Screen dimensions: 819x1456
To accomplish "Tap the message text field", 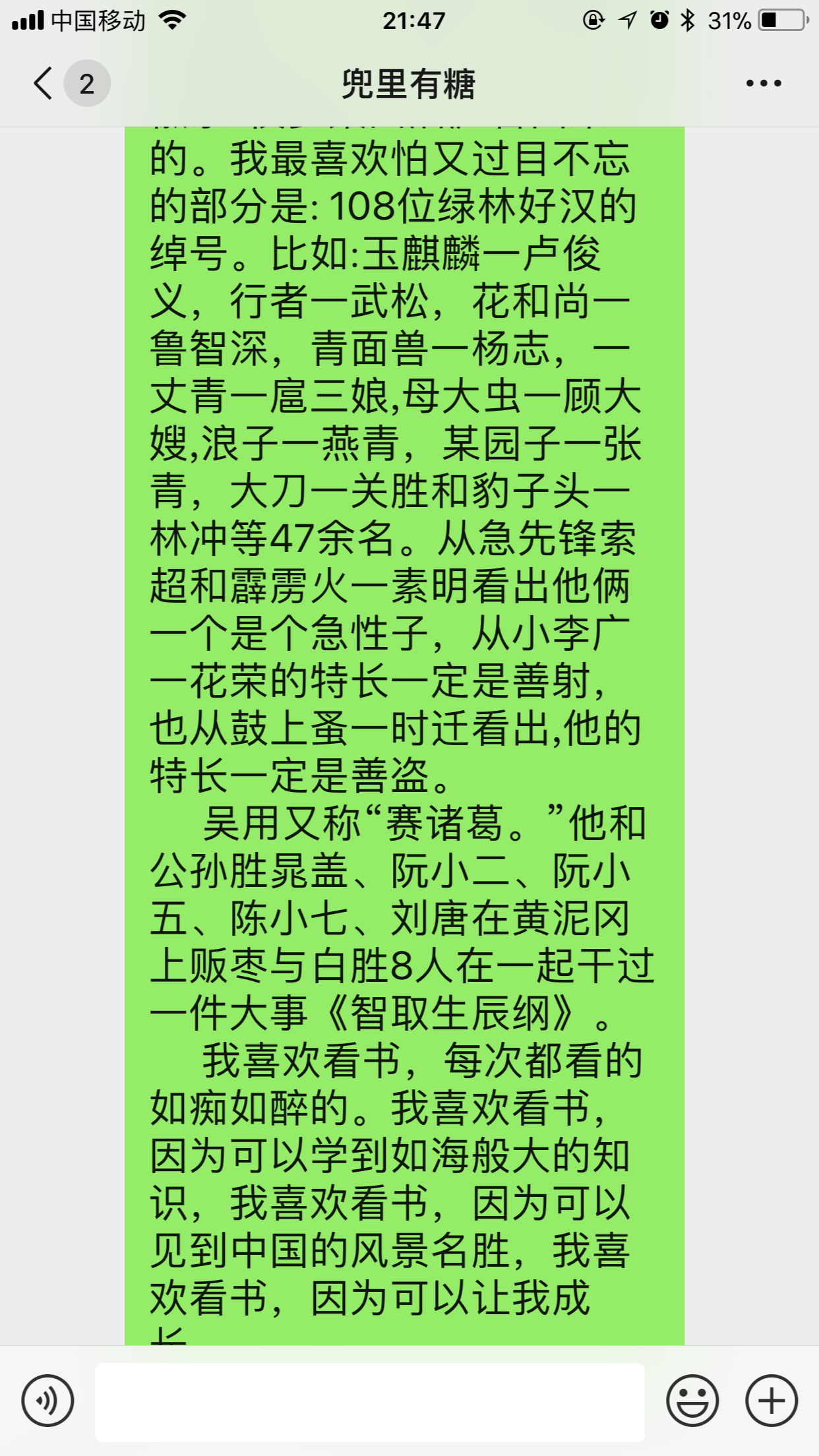I will point(369,1402).
